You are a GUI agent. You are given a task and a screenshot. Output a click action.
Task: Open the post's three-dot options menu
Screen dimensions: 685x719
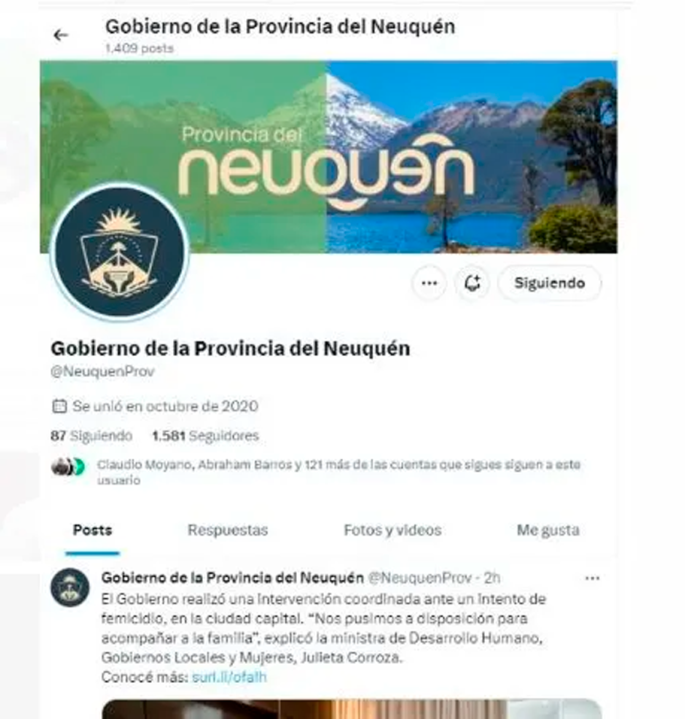click(x=592, y=579)
